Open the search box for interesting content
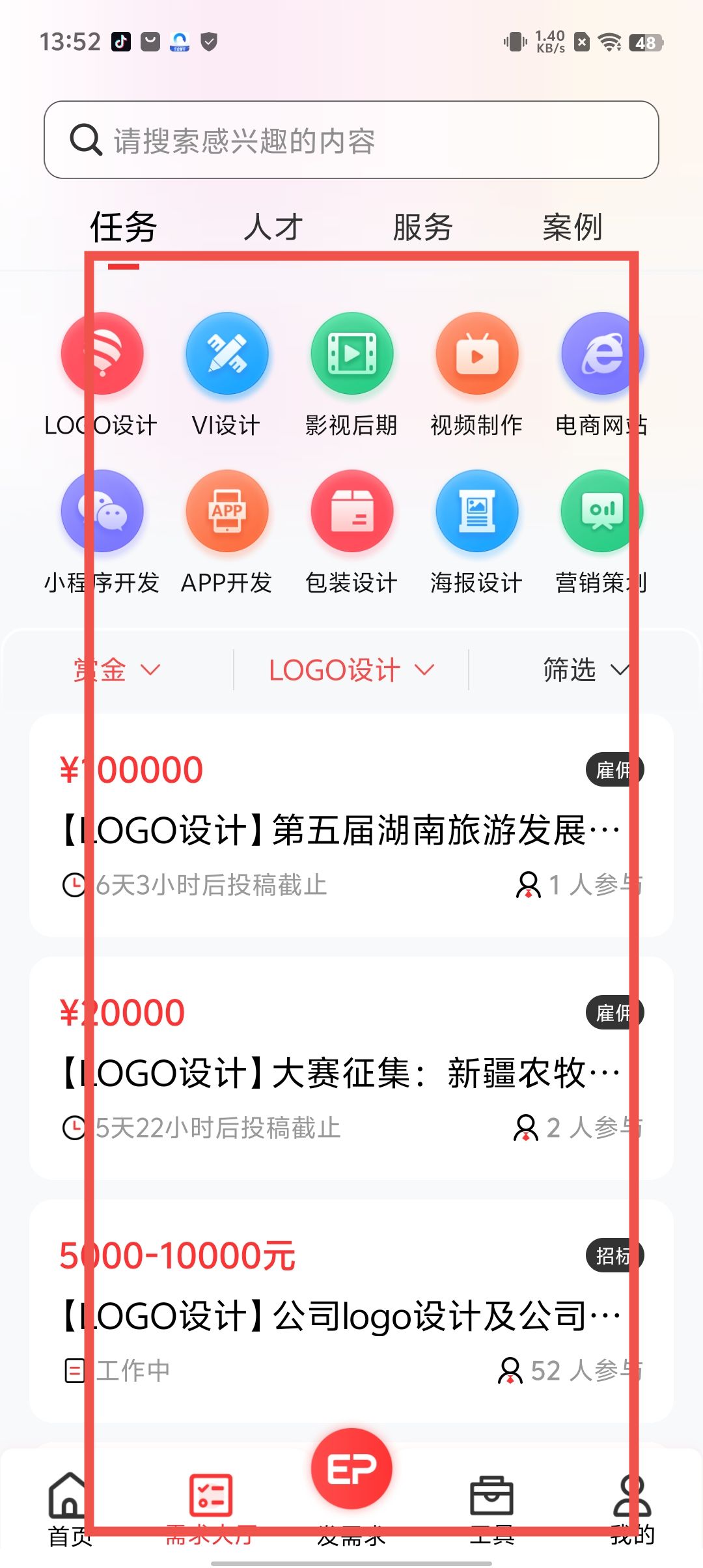This screenshot has width=703, height=1568. pos(351,140)
